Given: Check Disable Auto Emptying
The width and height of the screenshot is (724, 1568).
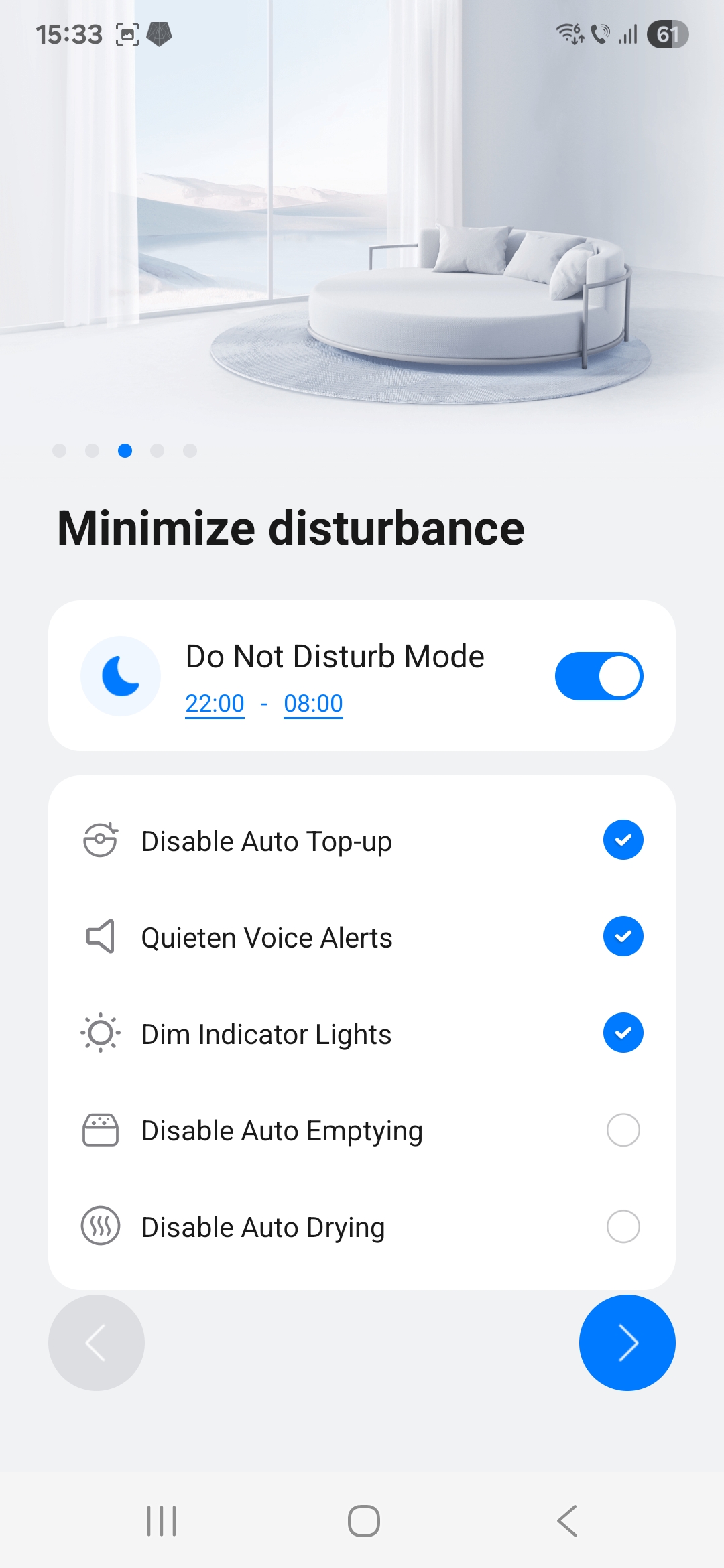Looking at the screenshot, I should click(623, 1130).
